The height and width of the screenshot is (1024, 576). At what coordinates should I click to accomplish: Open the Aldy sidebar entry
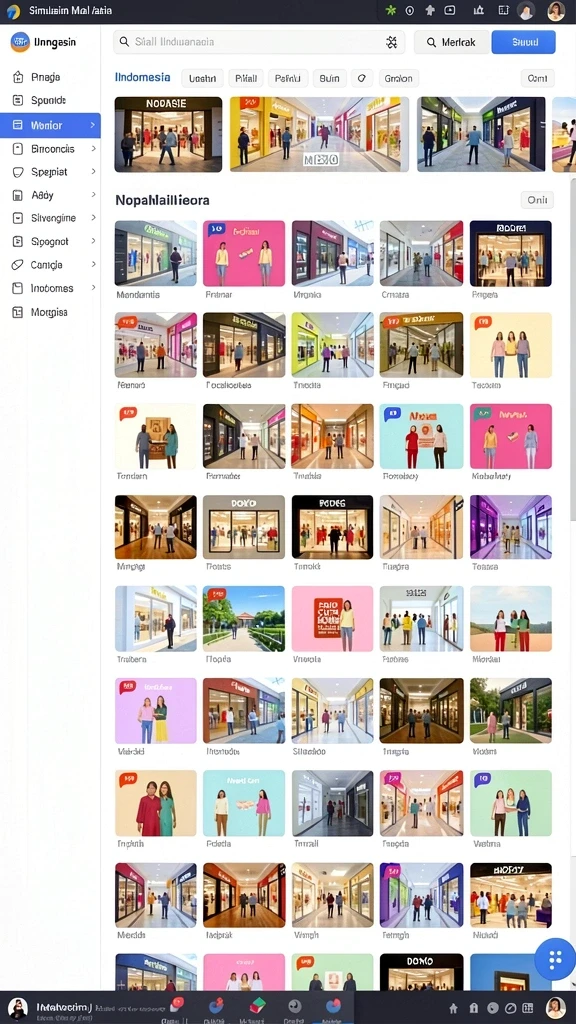[x=50, y=195]
